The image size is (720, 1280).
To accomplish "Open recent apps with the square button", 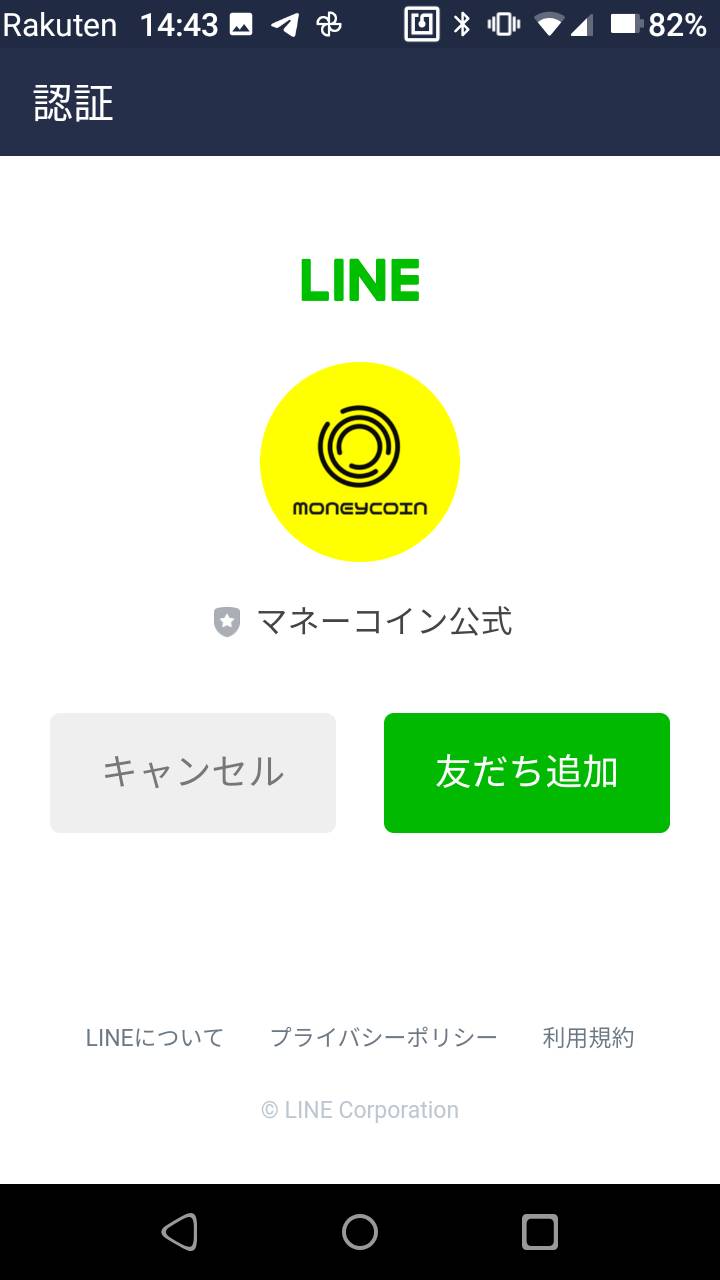I will (540, 1232).
